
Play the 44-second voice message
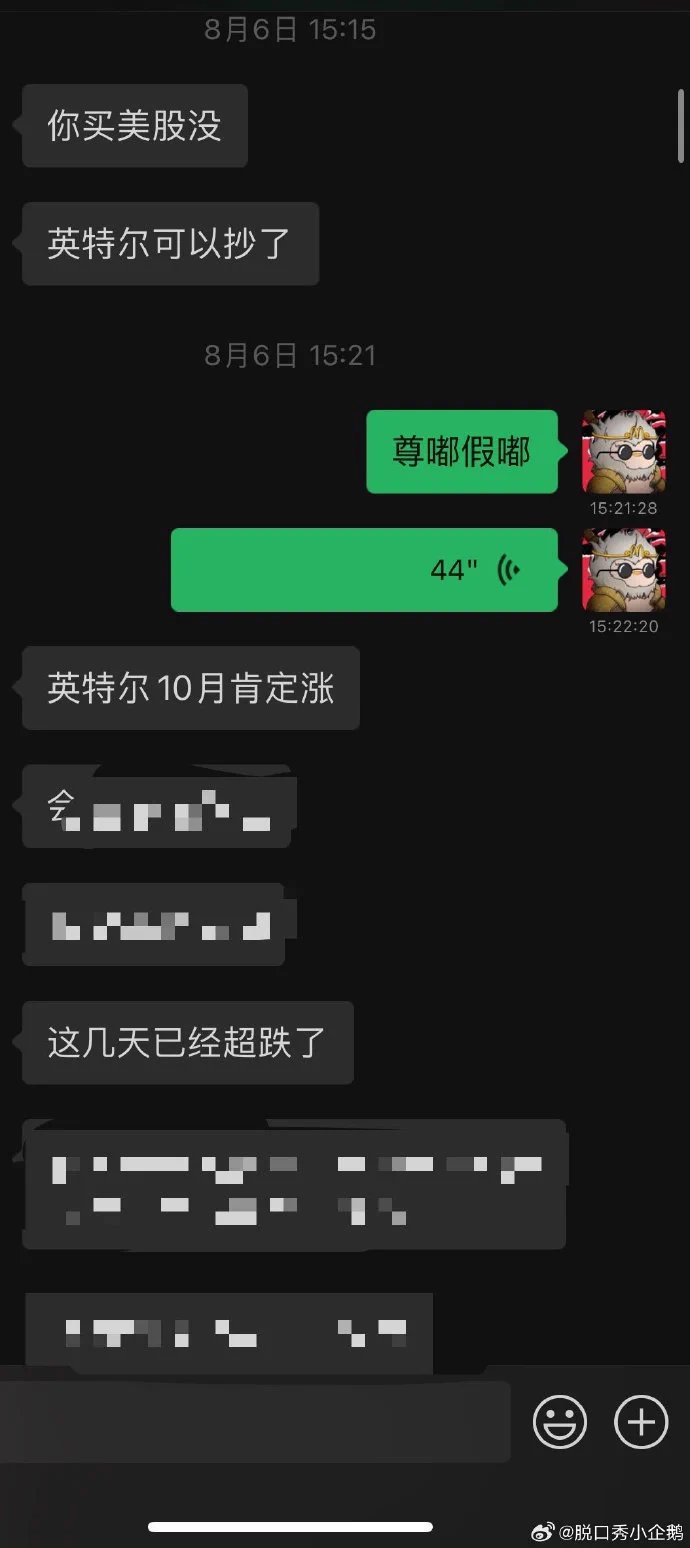pos(364,570)
